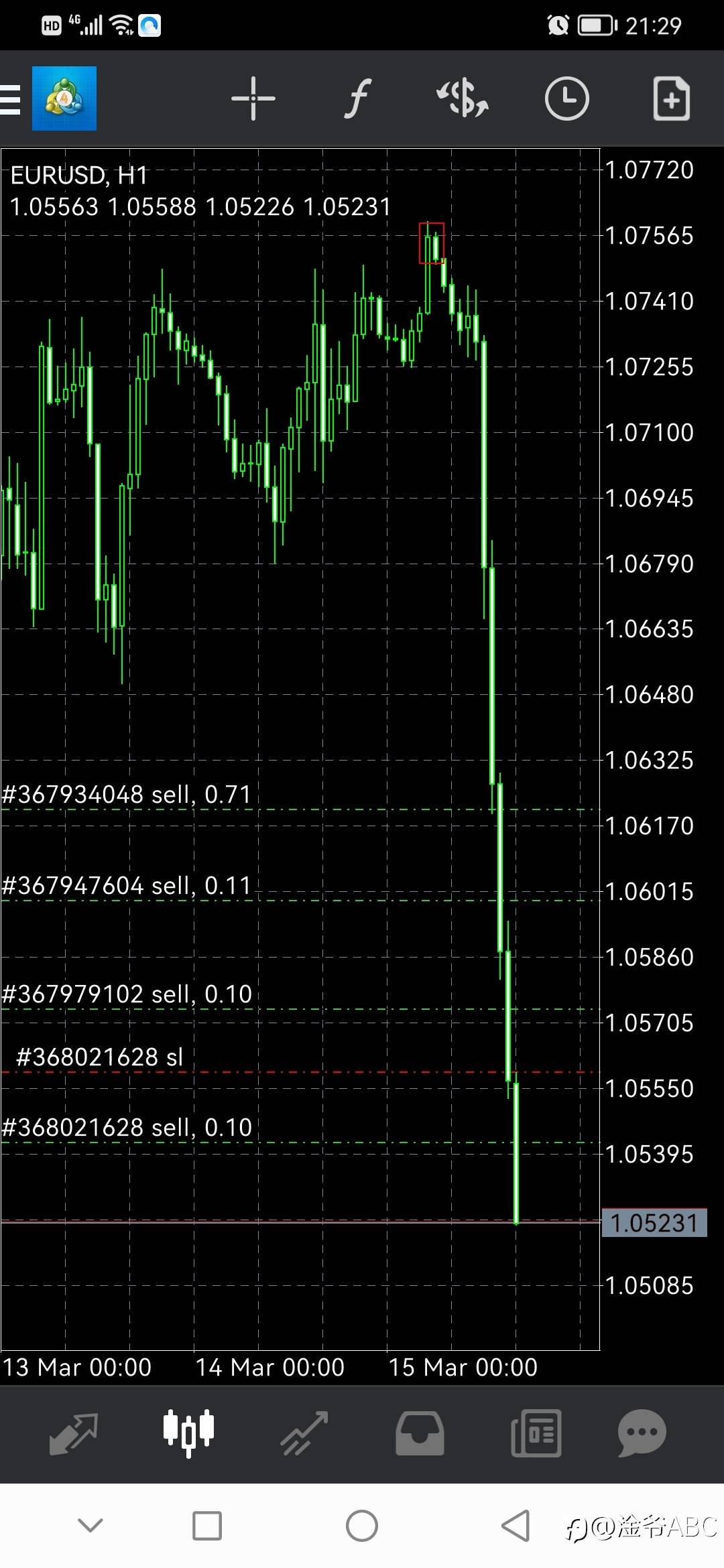This screenshot has height=1568, width=724.
Task: Change the chart currency symbol
Action: coord(463,99)
